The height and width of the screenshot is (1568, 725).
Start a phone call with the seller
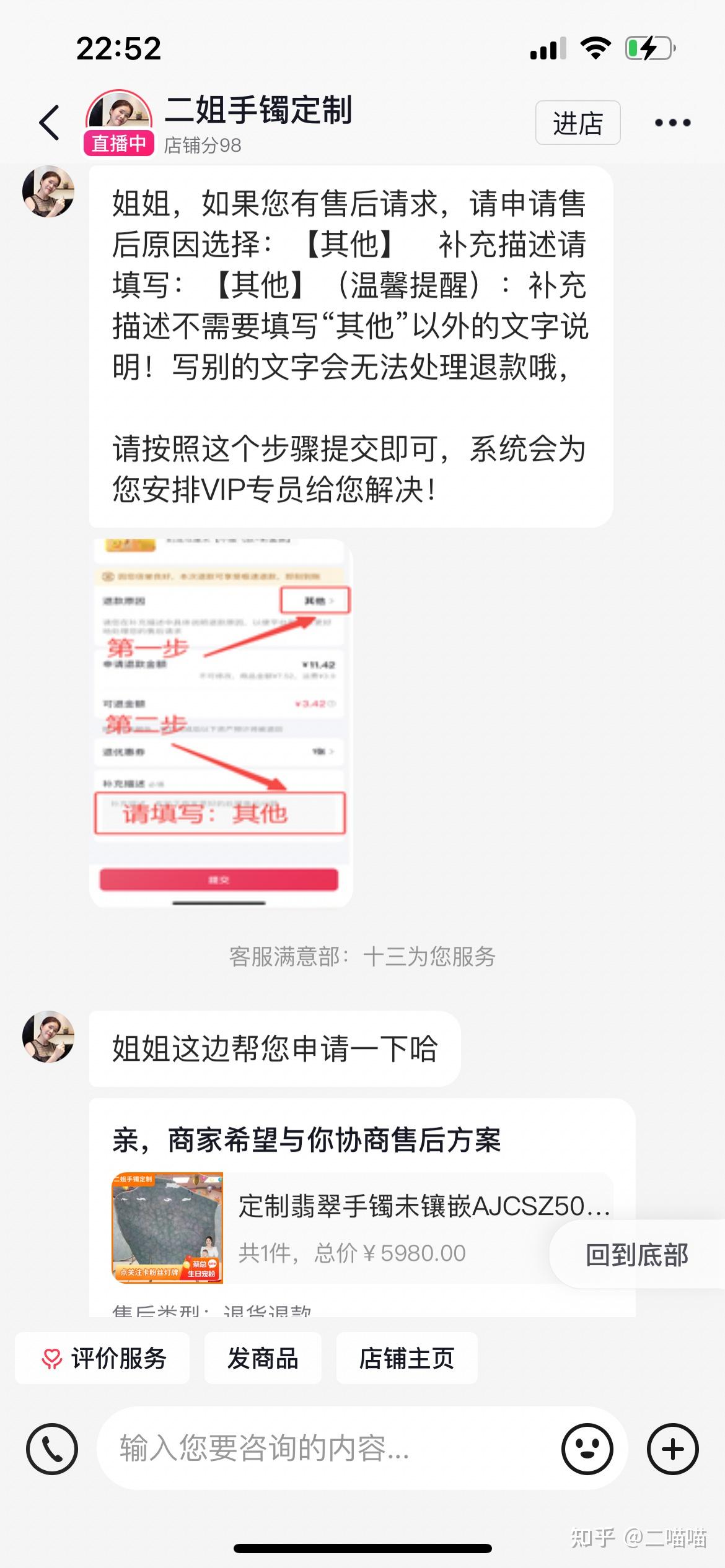[52, 1448]
